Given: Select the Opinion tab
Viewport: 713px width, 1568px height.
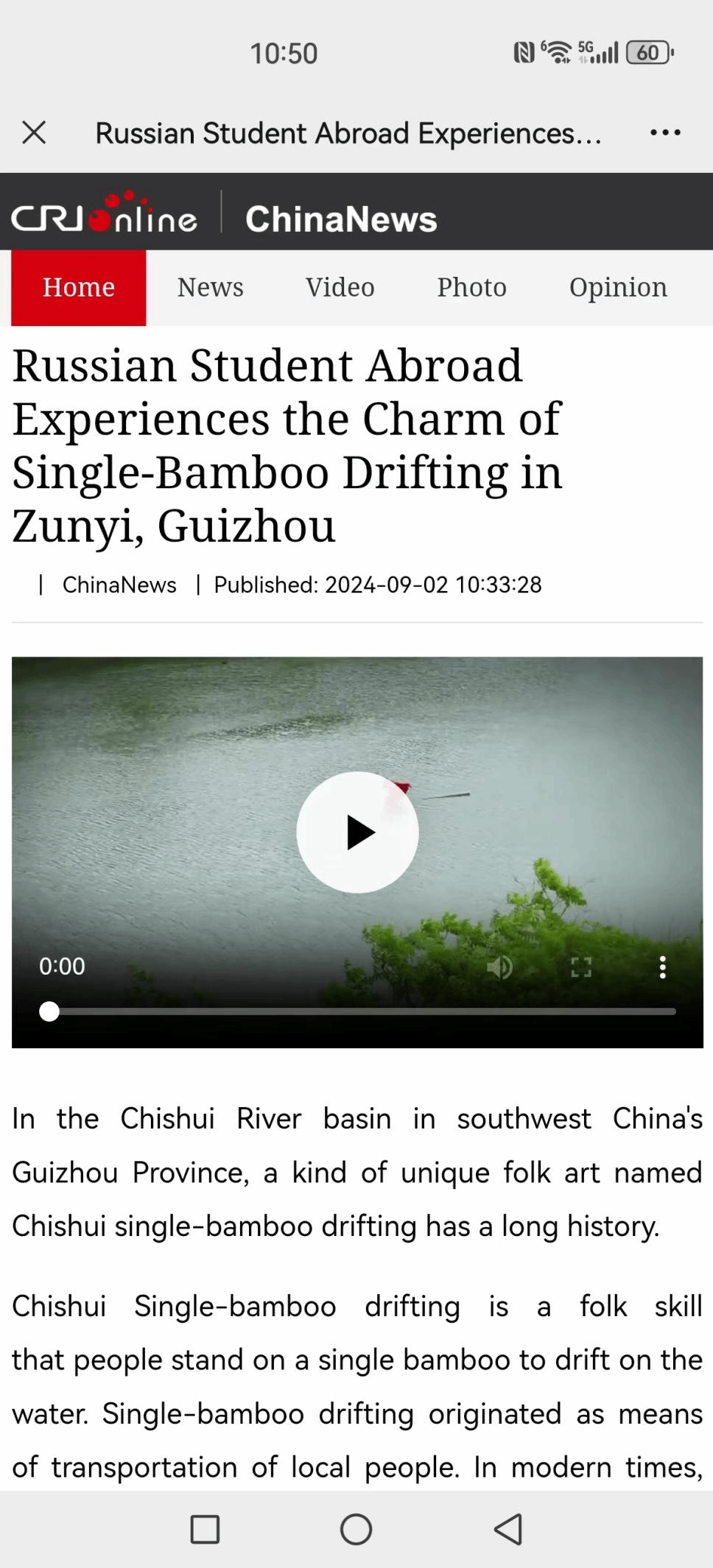Looking at the screenshot, I should pos(617,288).
